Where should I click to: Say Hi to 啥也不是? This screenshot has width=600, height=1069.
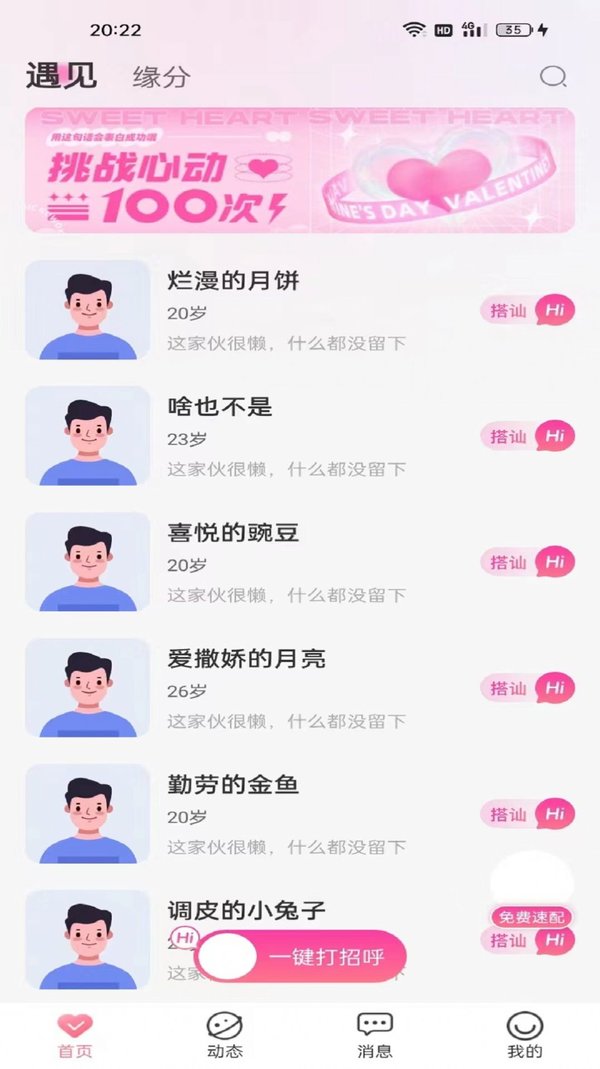(528, 436)
